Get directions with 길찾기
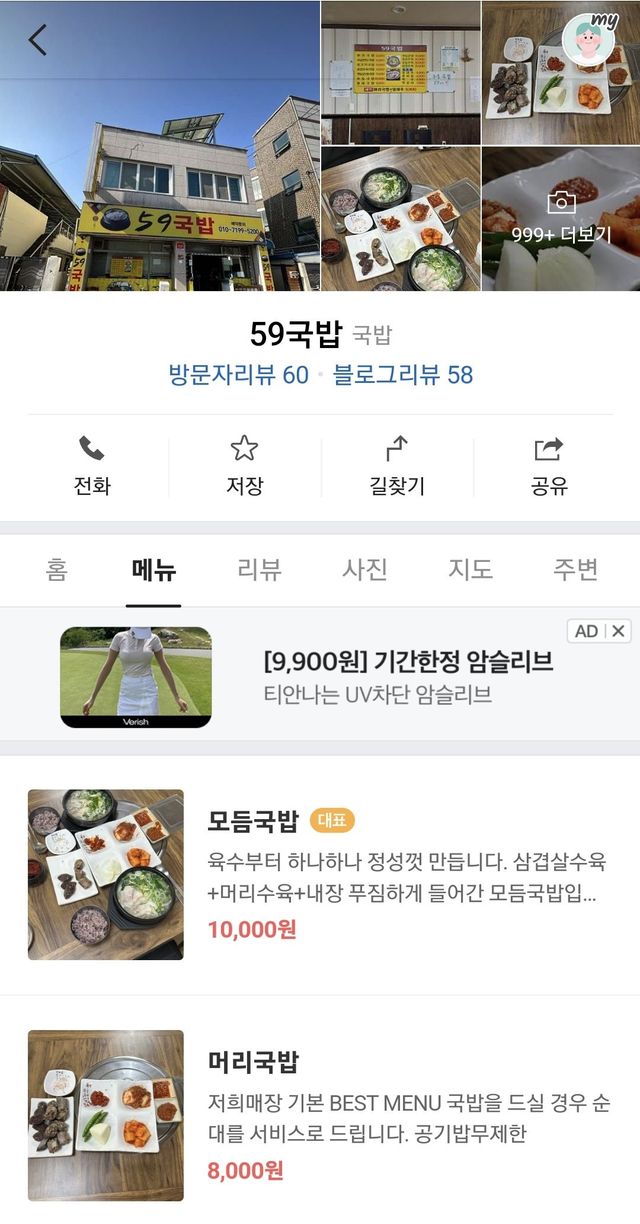The height and width of the screenshot is (1224, 640). coord(397,467)
